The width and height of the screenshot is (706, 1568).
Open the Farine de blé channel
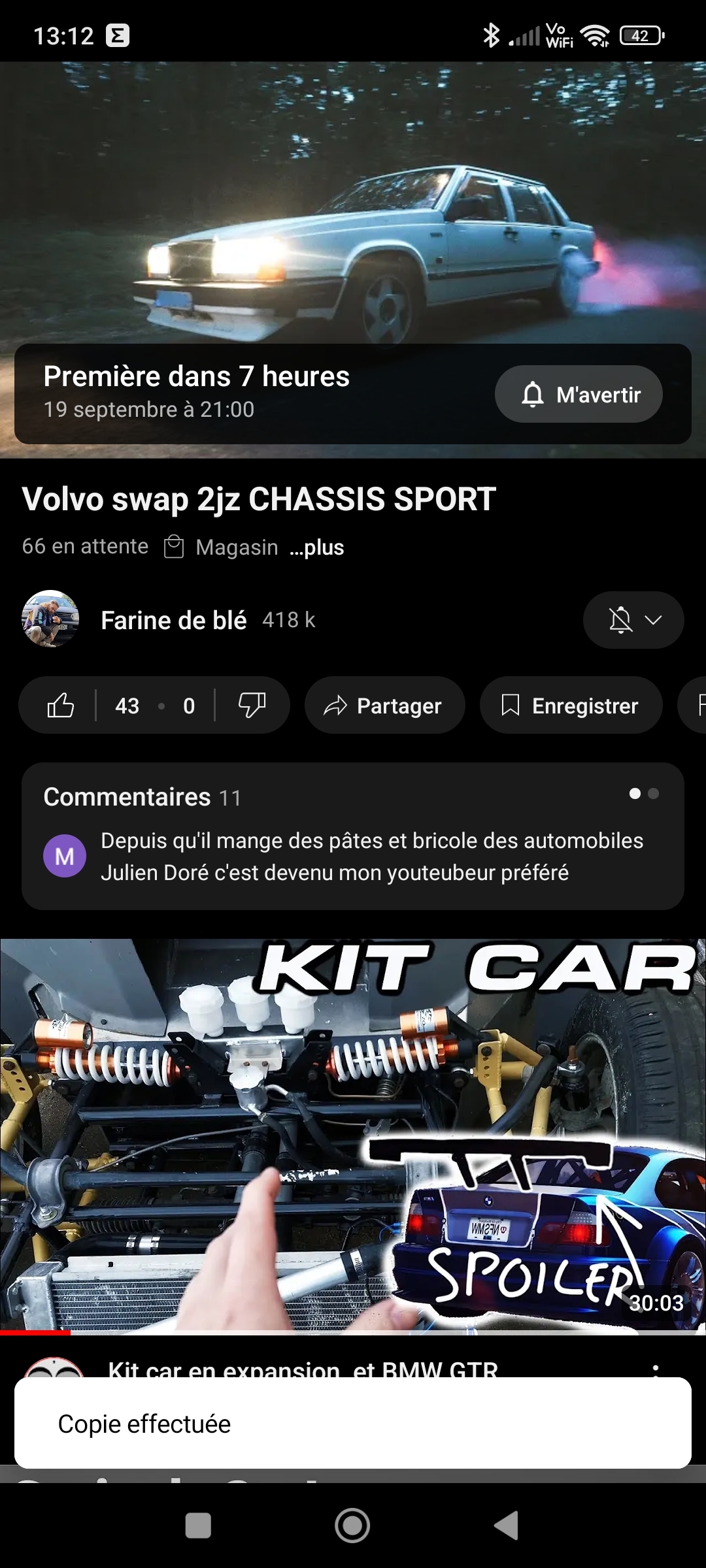point(173,620)
